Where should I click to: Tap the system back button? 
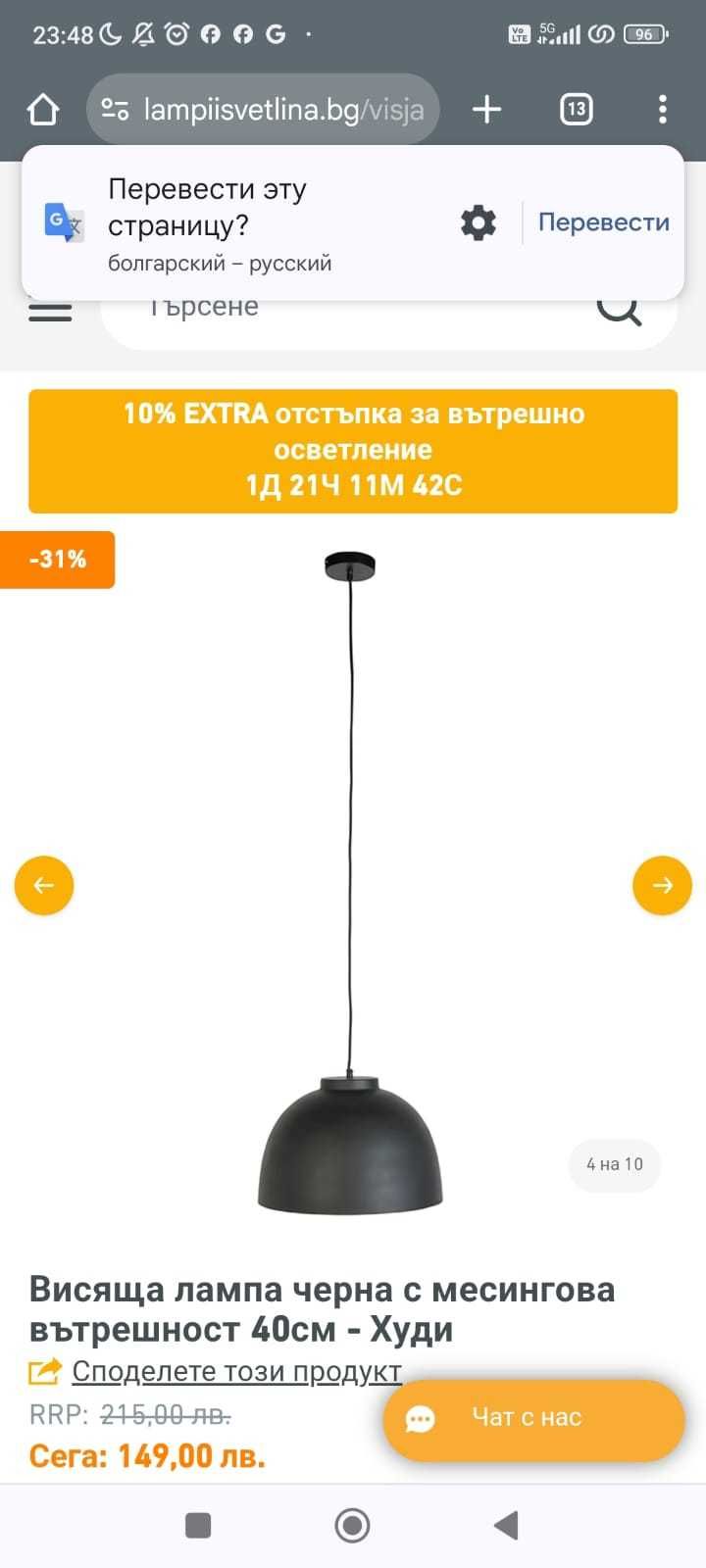pyautogui.click(x=506, y=1525)
